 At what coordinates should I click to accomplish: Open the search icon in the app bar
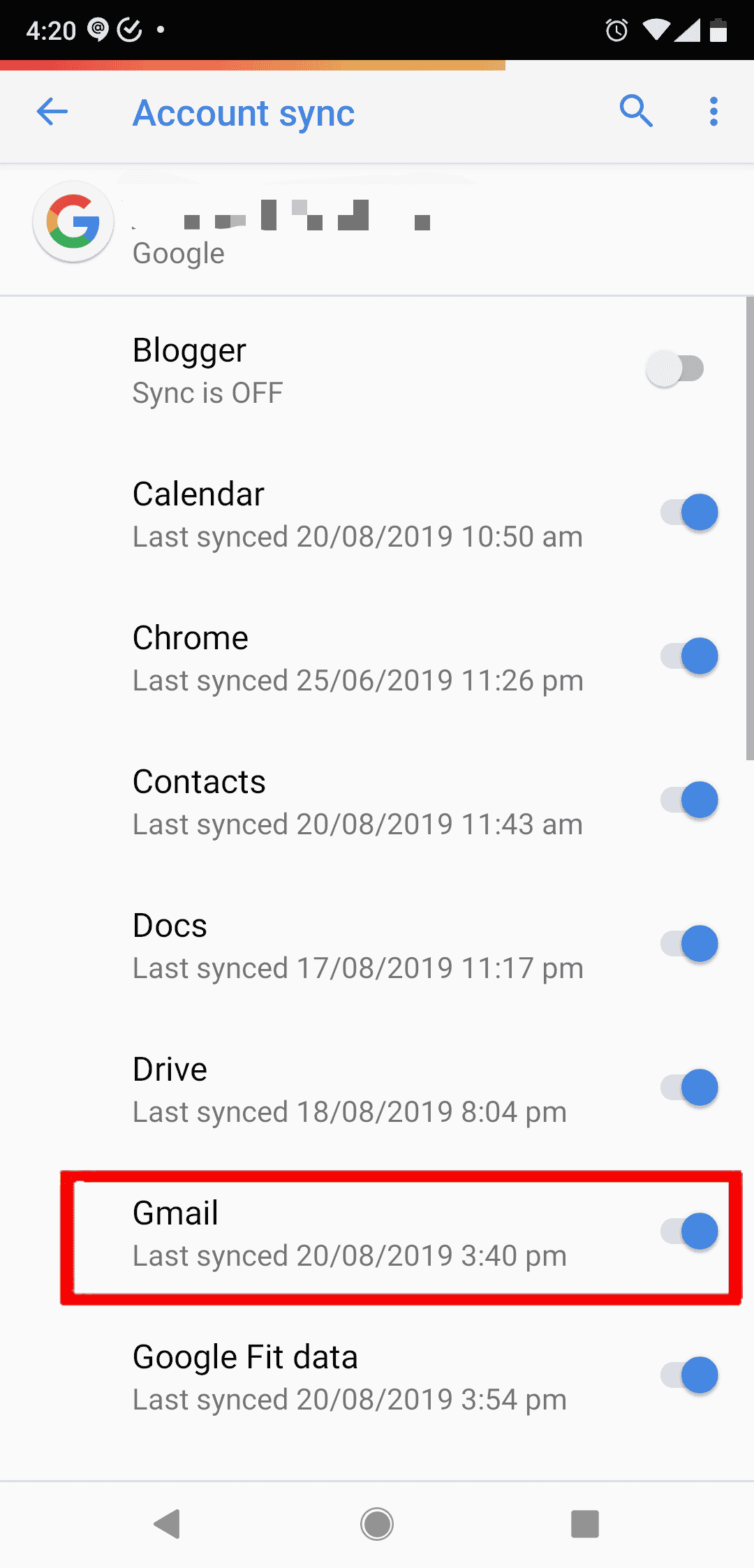pyautogui.click(x=636, y=112)
